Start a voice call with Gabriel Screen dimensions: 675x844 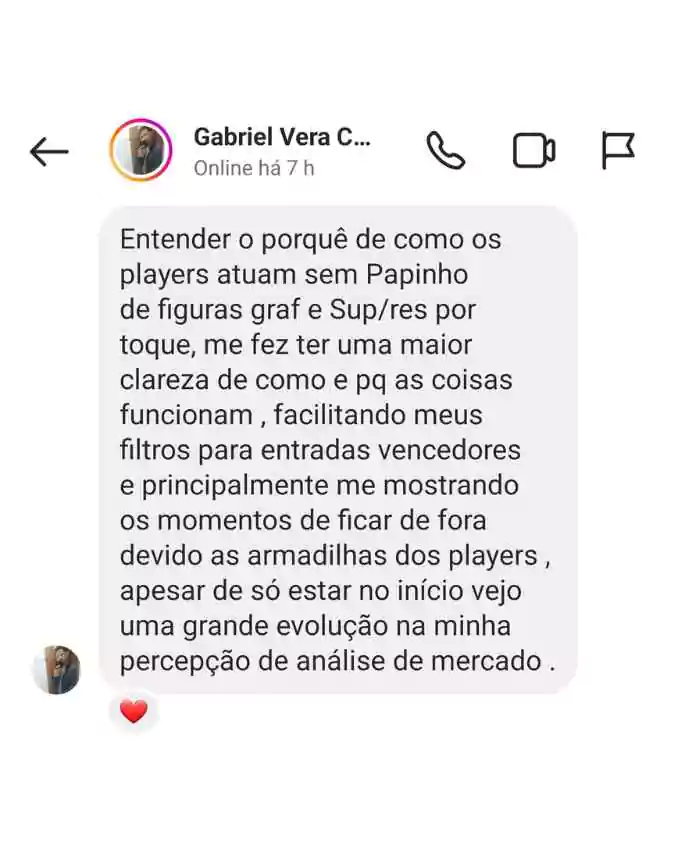tap(446, 151)
